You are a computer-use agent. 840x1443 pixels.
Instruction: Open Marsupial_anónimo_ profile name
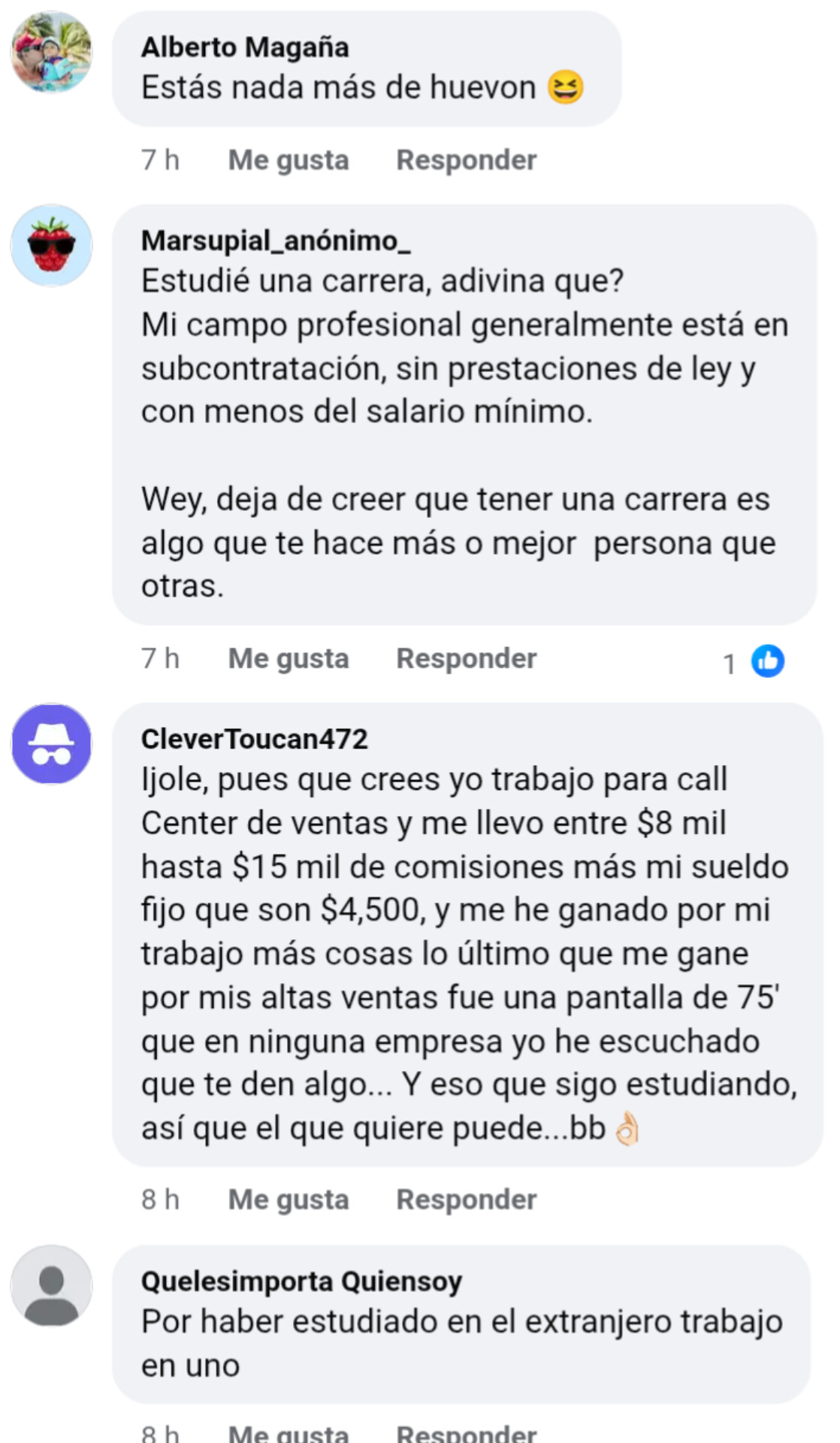pyautogui.click(x=276, y=240)
